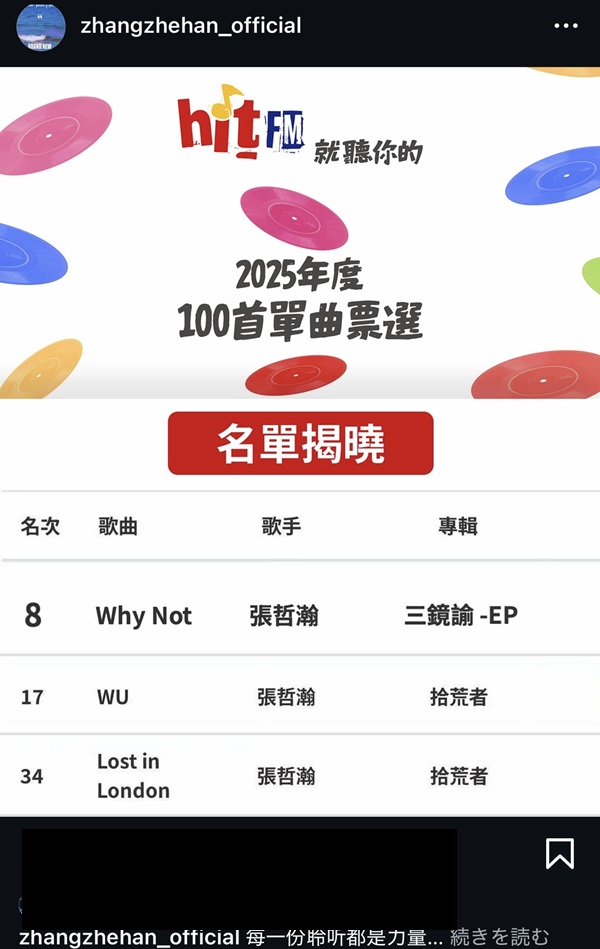
Task: Expand the caption with 続きを読む
Action: tap(499, 937)
